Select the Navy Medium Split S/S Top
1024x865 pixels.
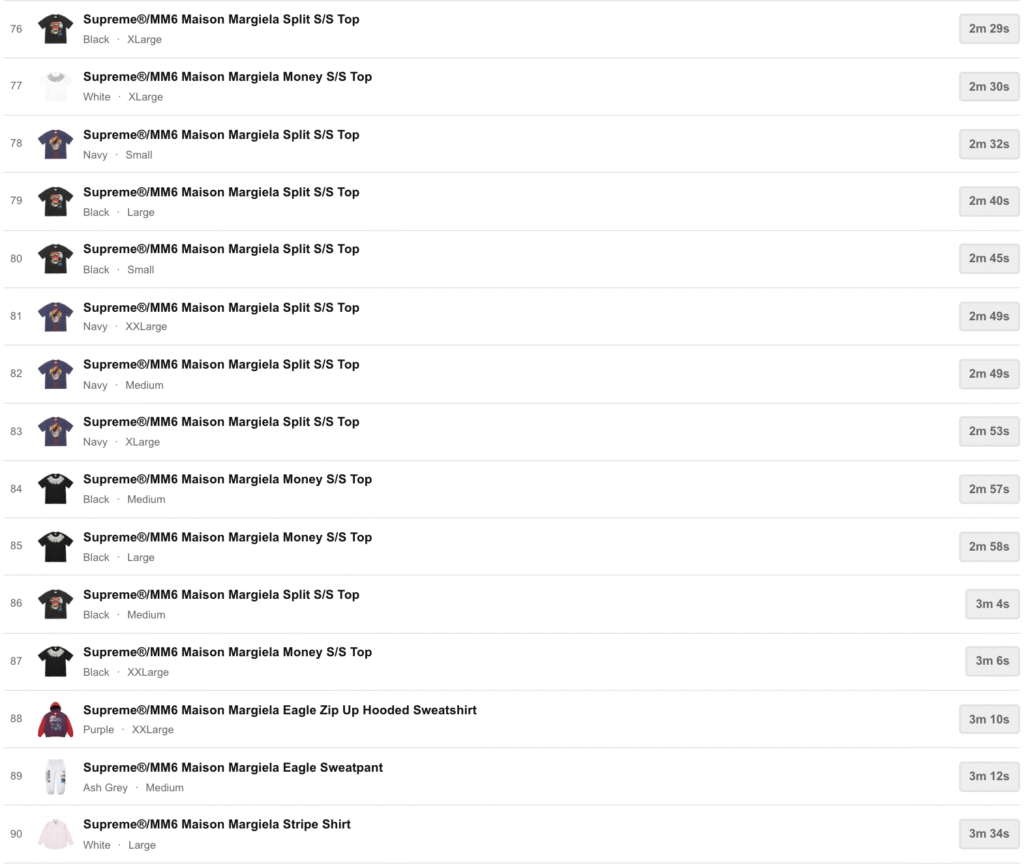point(221,365)
